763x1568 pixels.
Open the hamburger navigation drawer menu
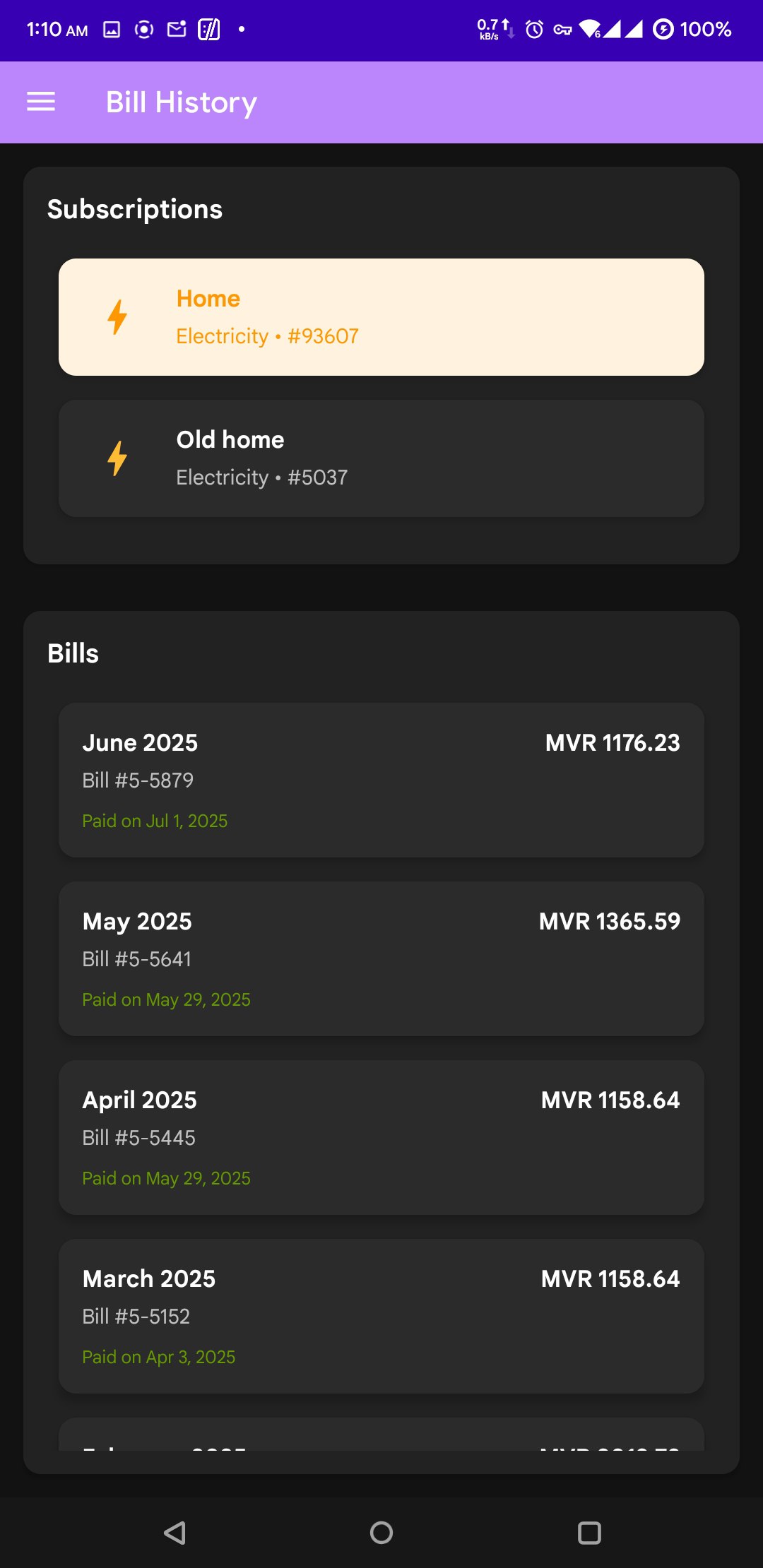[x=41, y=102]
